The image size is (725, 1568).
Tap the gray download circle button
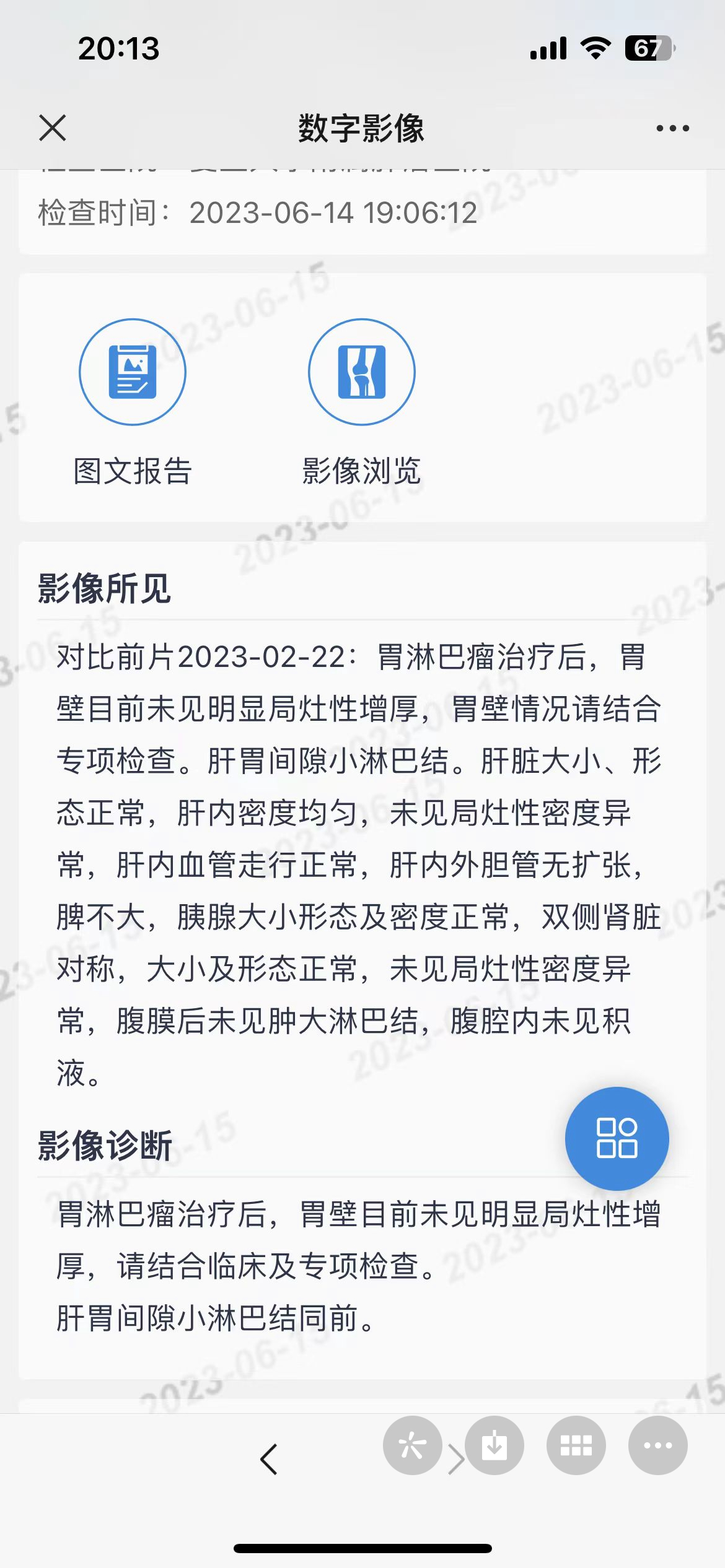click(494, 1445)
